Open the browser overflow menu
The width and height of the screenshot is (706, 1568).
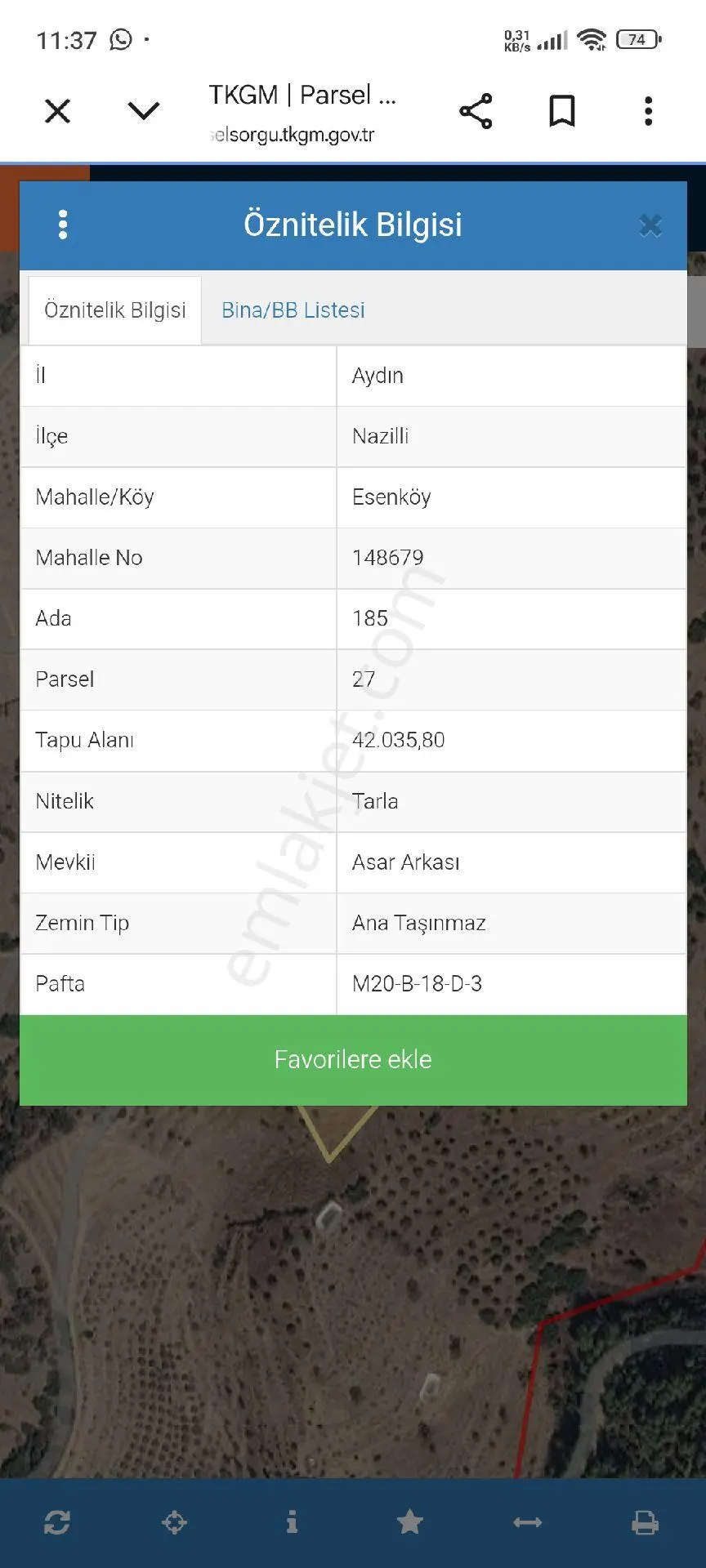click(x=648, y=110)
